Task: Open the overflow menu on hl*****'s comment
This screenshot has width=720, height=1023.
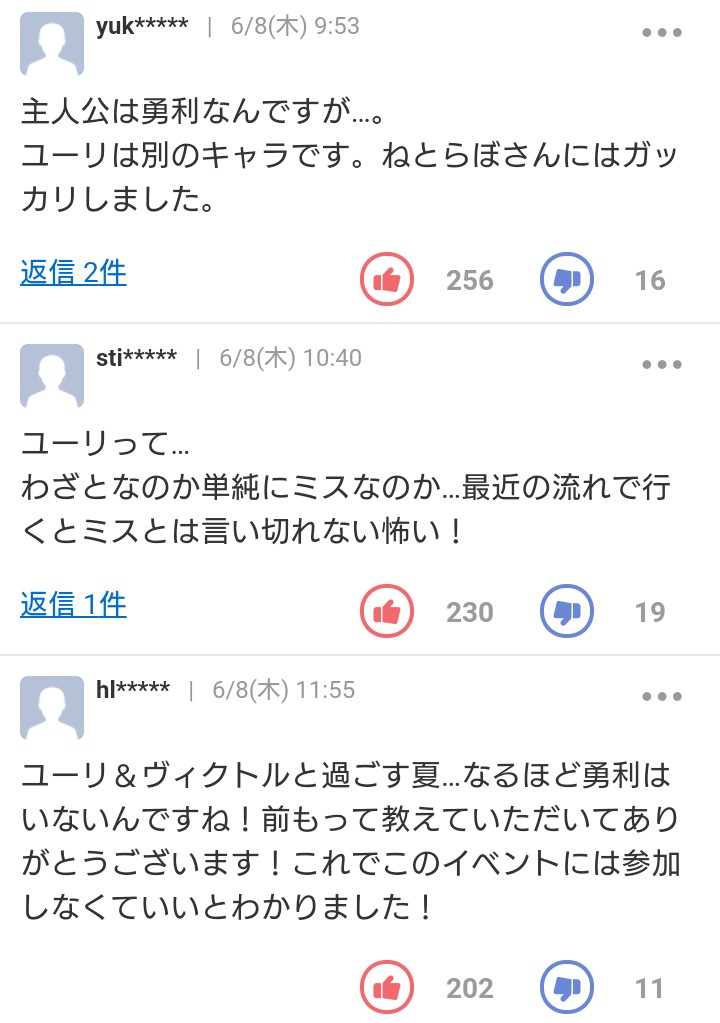Action: [x=662, y=697]
